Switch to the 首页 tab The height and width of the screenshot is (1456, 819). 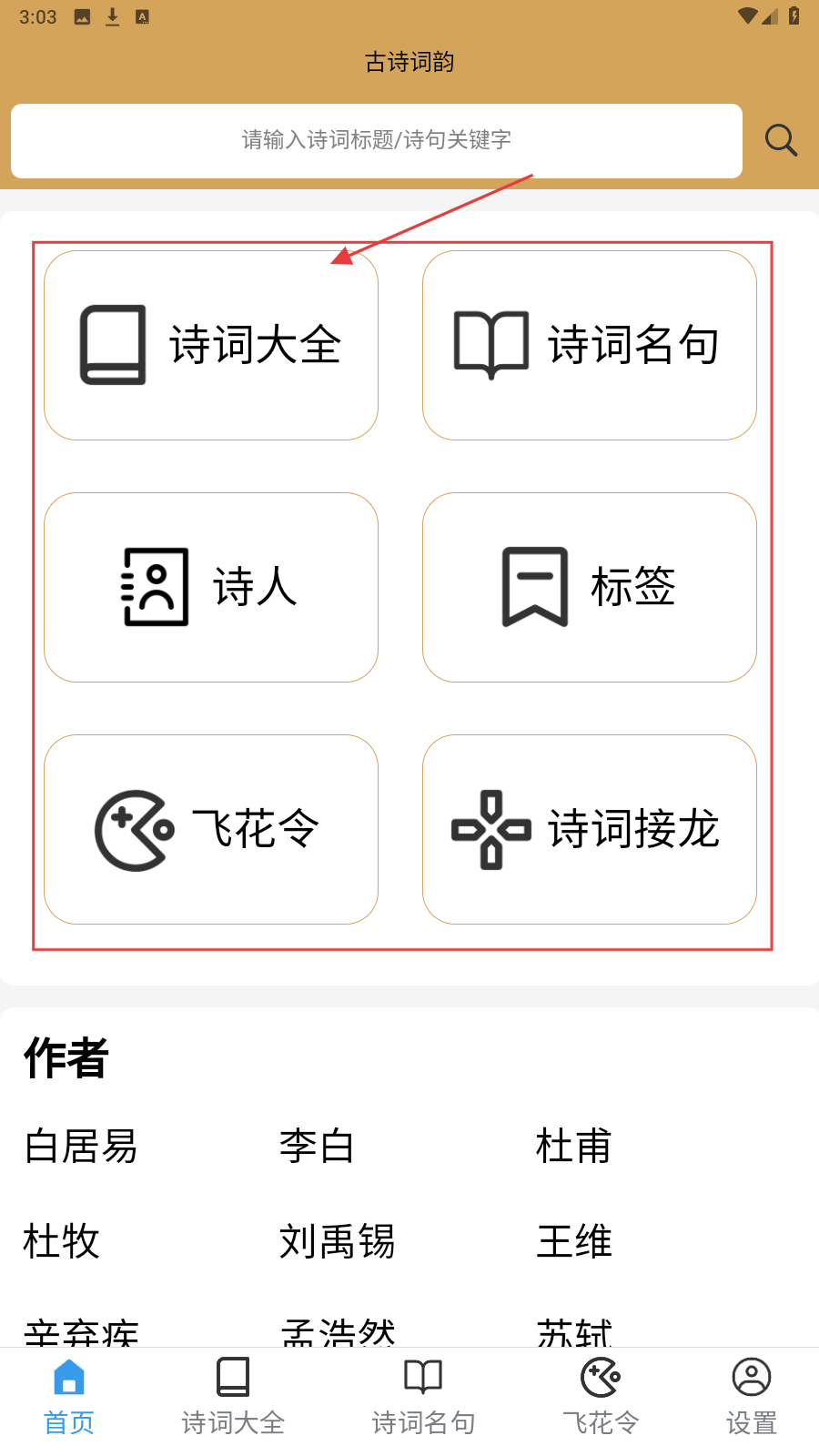coord(69,1397)
